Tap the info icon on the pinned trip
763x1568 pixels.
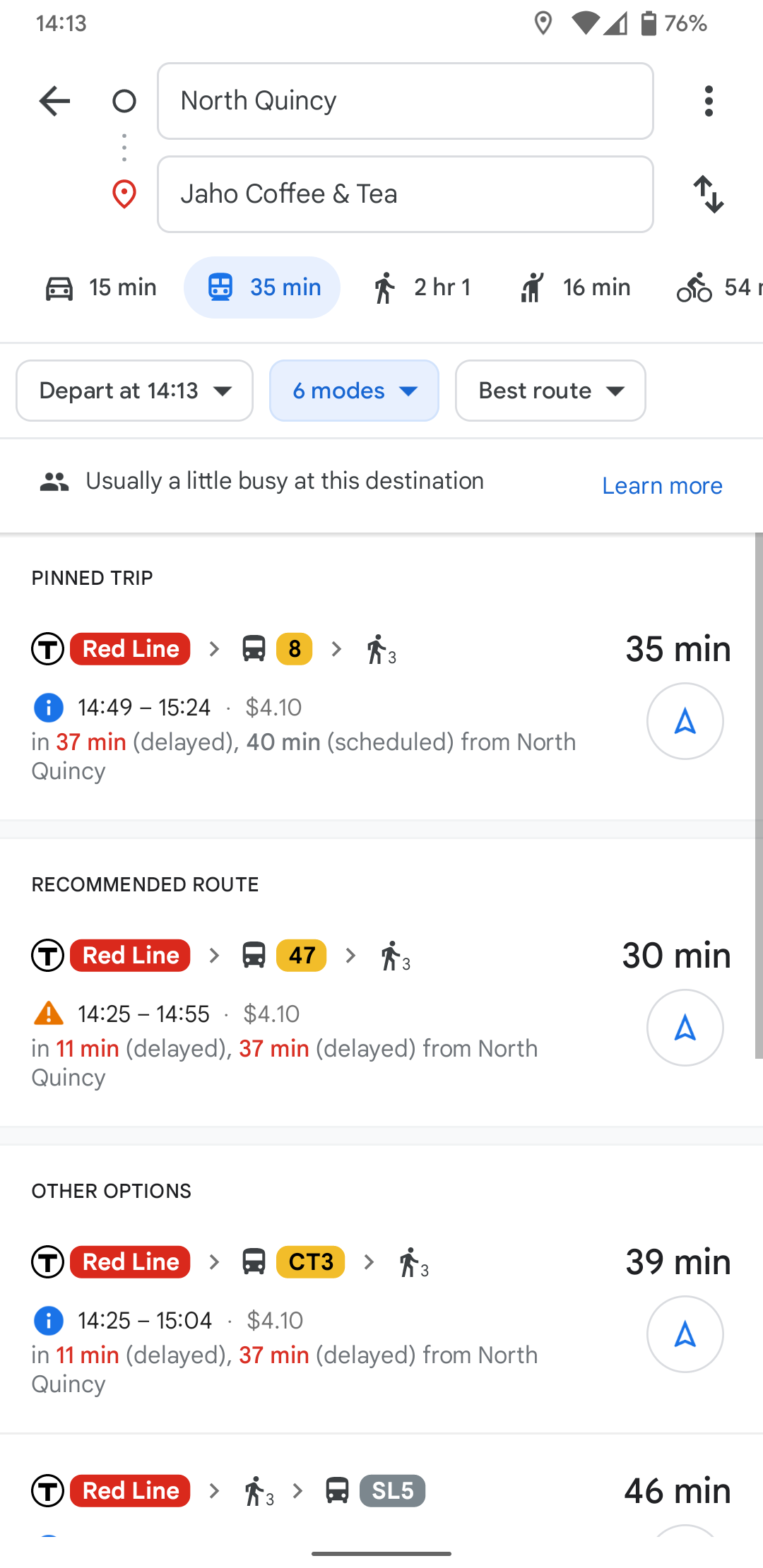coord(47,707)
